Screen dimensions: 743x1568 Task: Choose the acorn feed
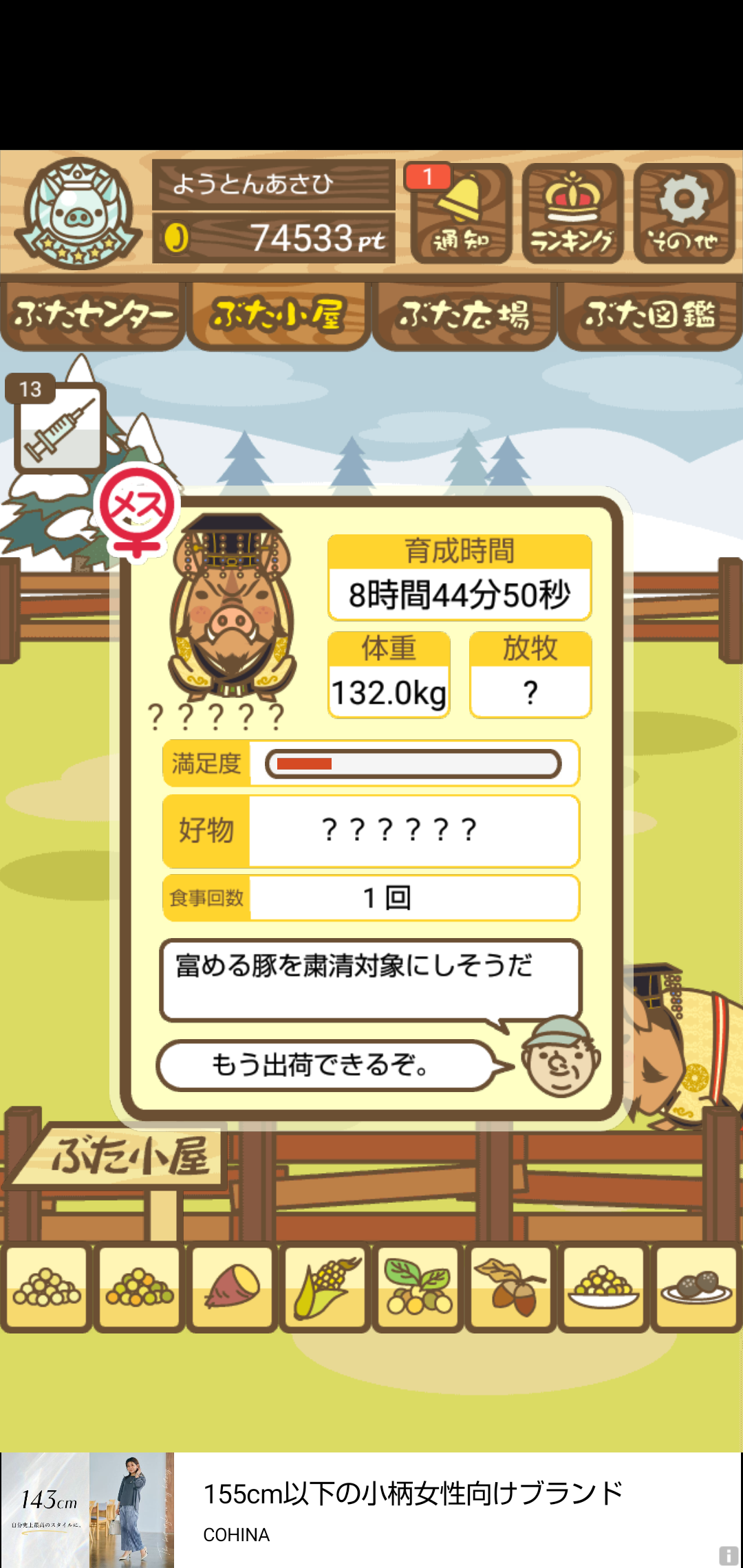(510, 1287)
